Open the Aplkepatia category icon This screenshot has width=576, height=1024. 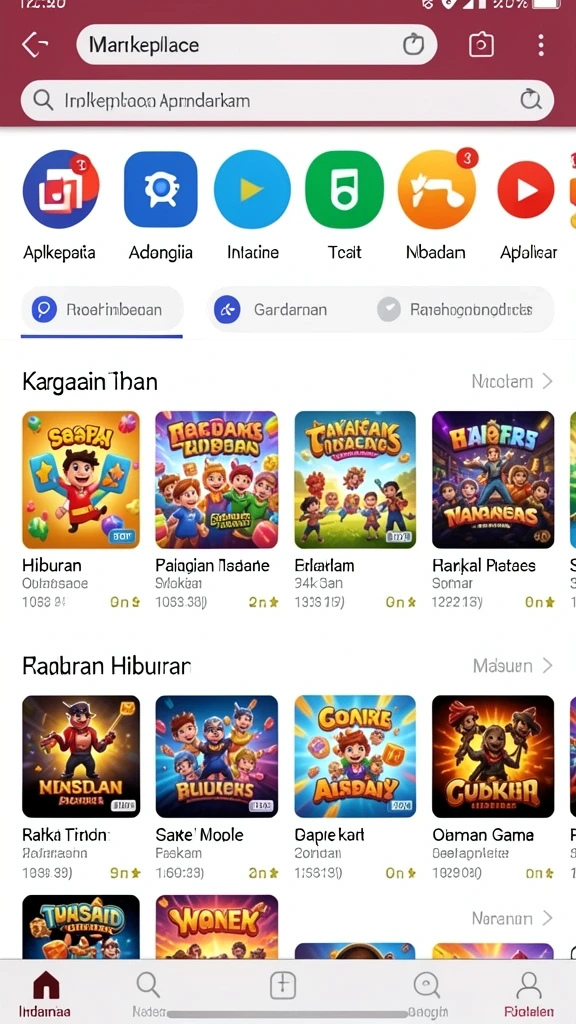point(60,189)
